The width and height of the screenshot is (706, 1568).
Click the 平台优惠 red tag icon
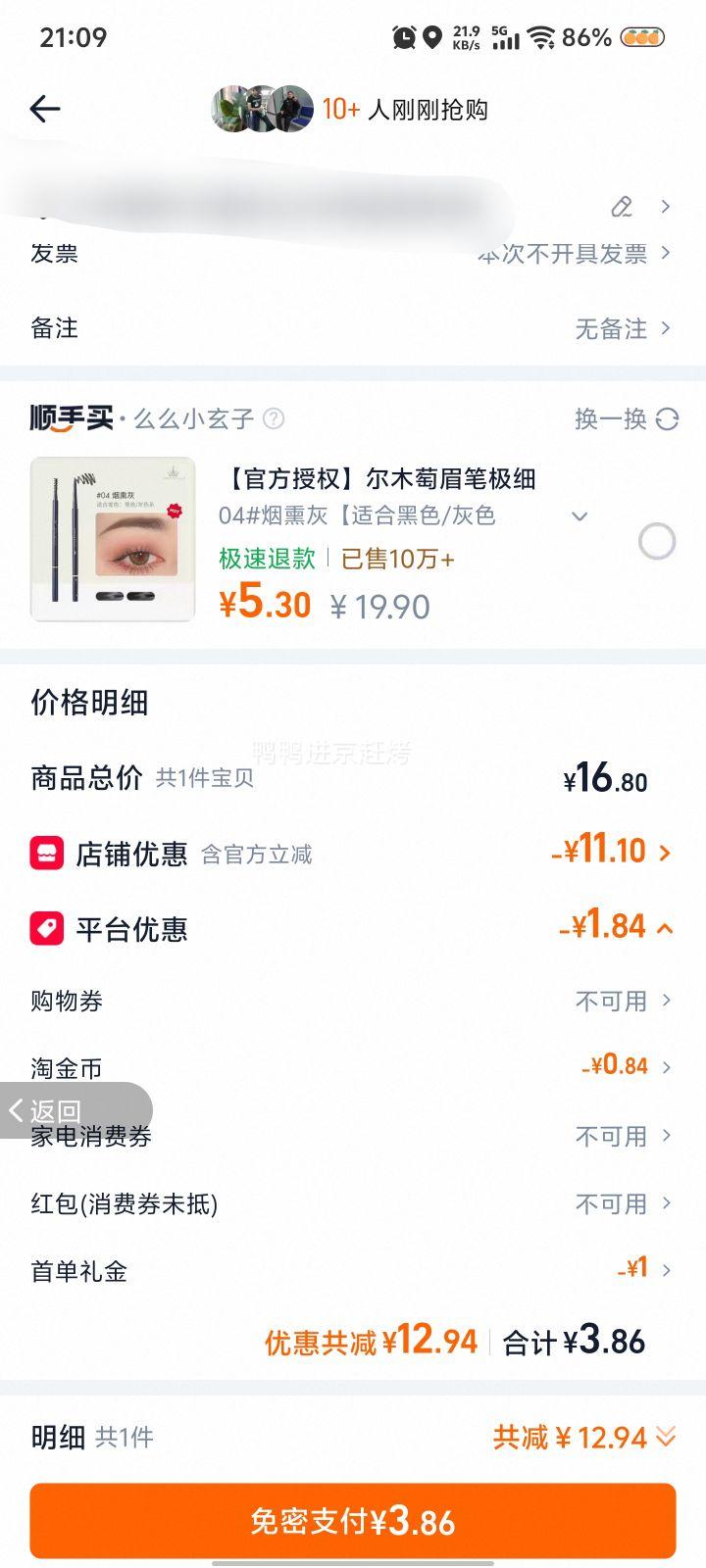[x=41, y=928]
